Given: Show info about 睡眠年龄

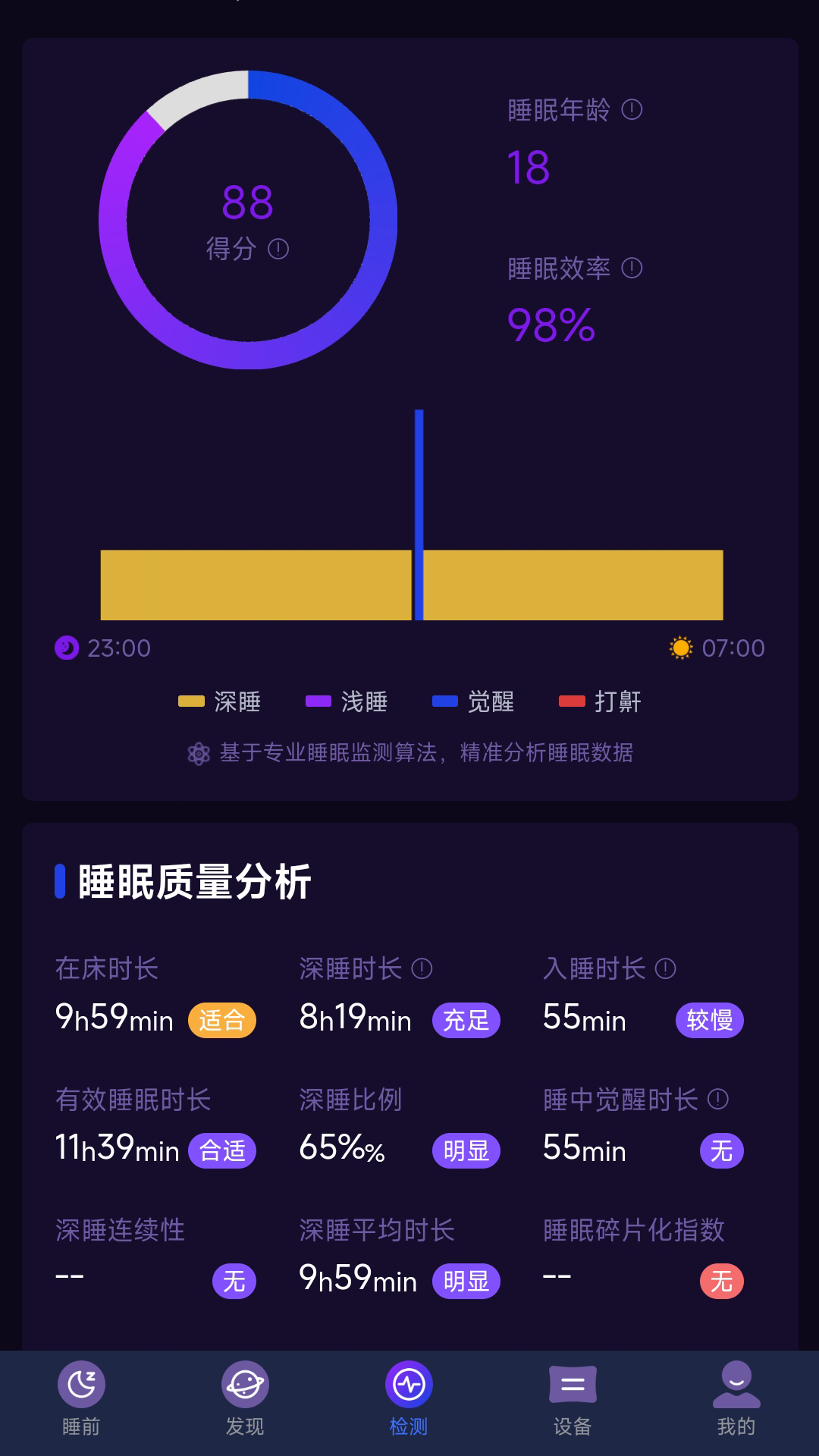Looking at the screenshot, I should coord(632,110).
